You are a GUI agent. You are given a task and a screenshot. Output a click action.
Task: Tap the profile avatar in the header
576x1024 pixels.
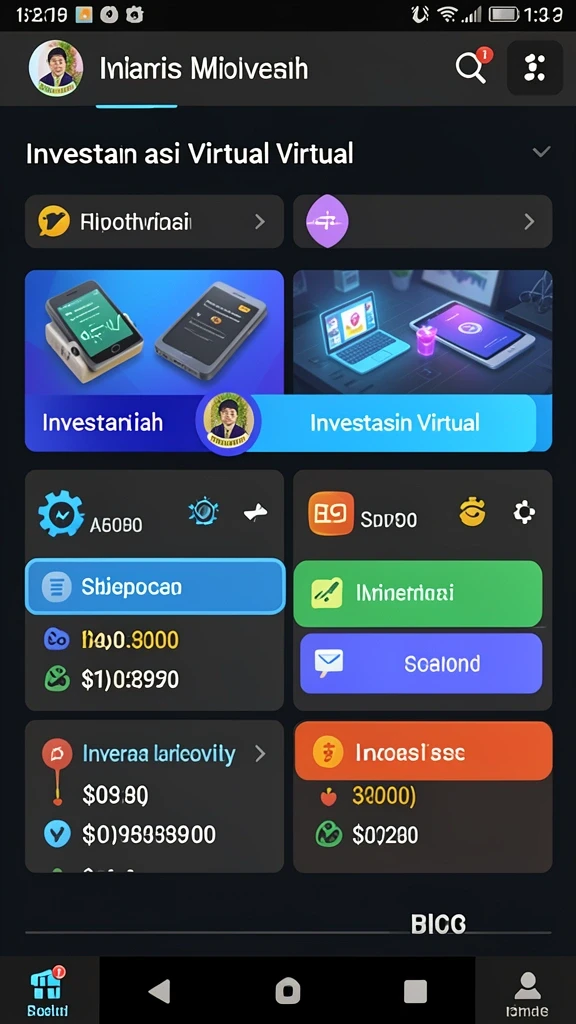(56, 68)
